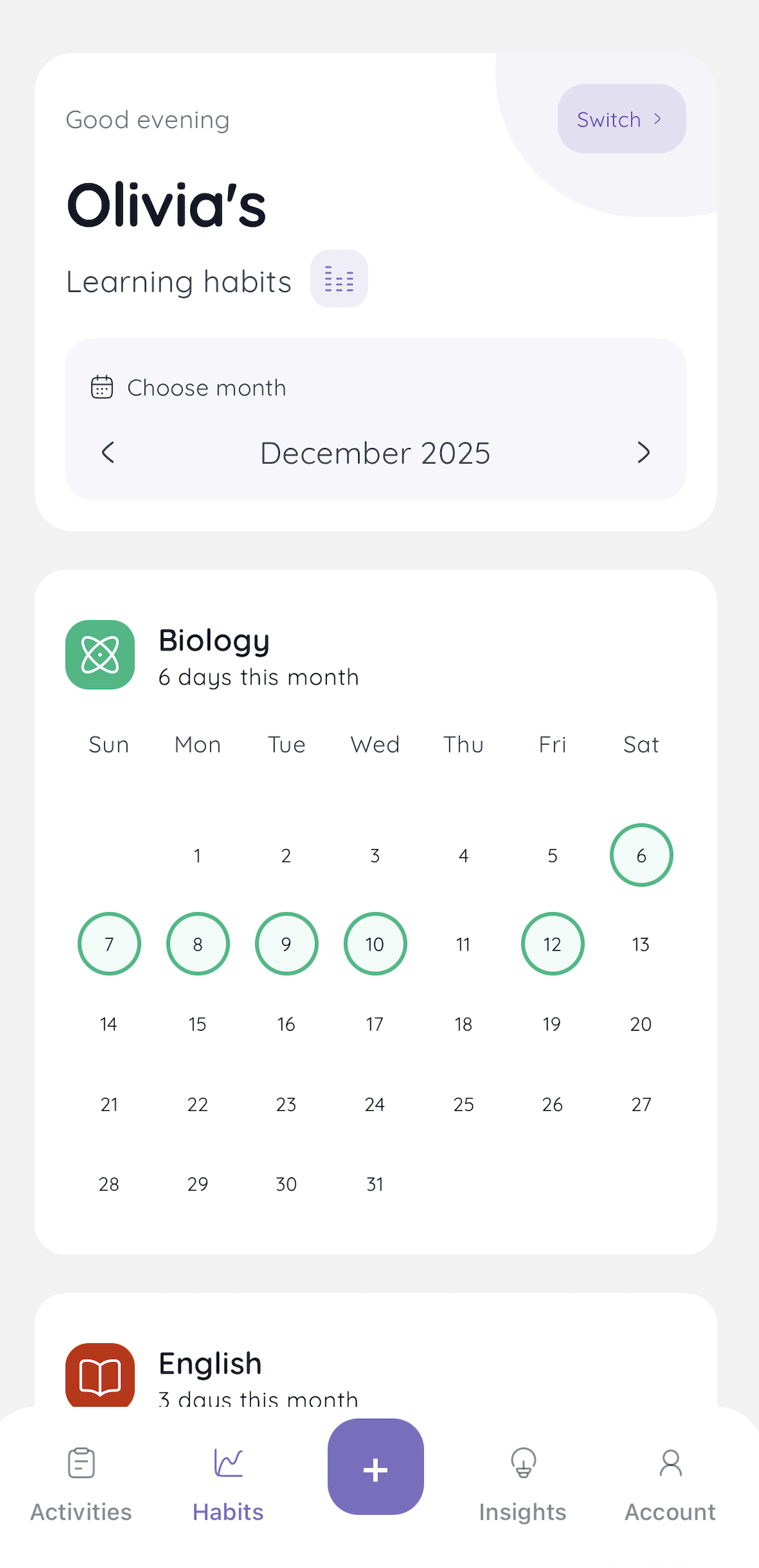Toggle Biology completion on December 6
This screenshot has width=759, height=1568.
click(640, 855)
